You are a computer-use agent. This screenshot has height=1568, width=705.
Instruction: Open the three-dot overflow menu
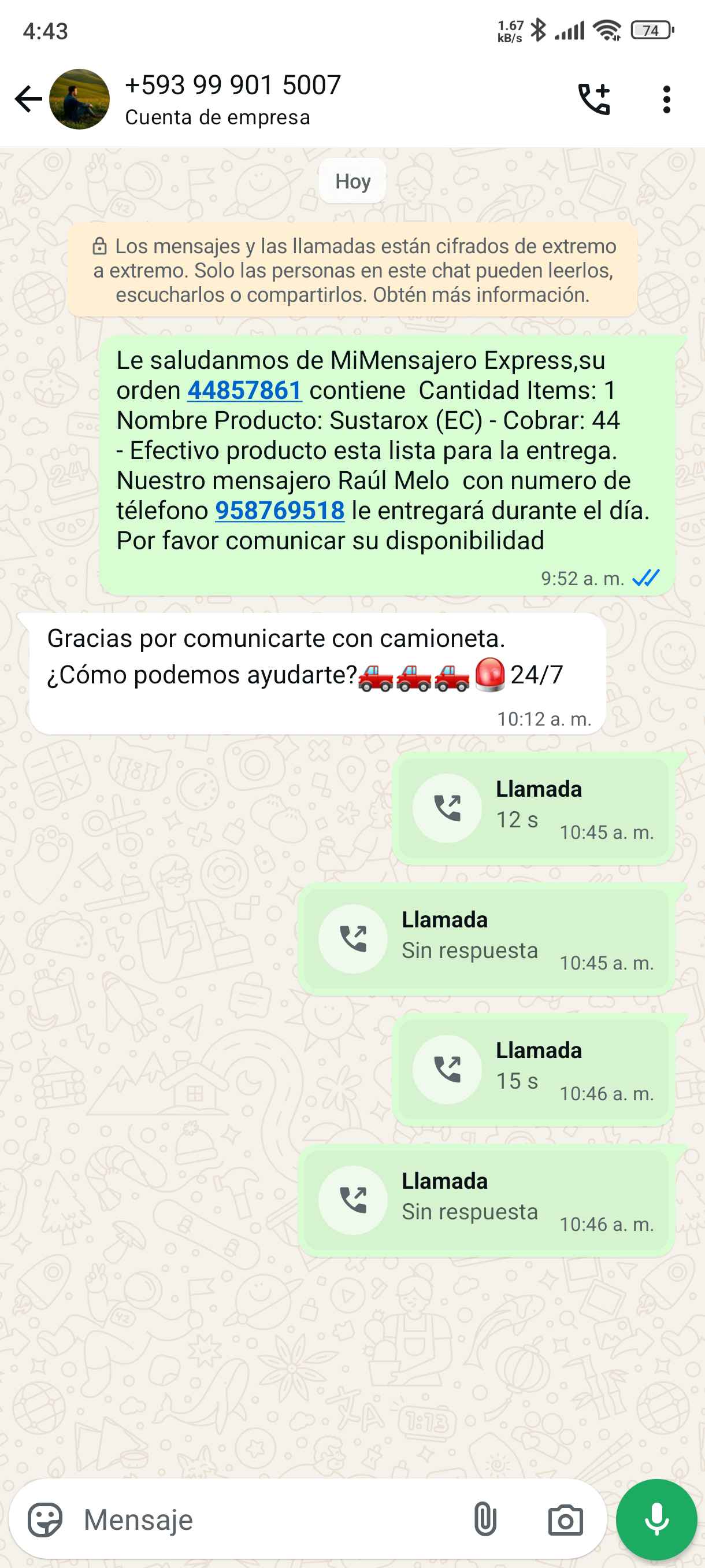(x=667, y=99)
